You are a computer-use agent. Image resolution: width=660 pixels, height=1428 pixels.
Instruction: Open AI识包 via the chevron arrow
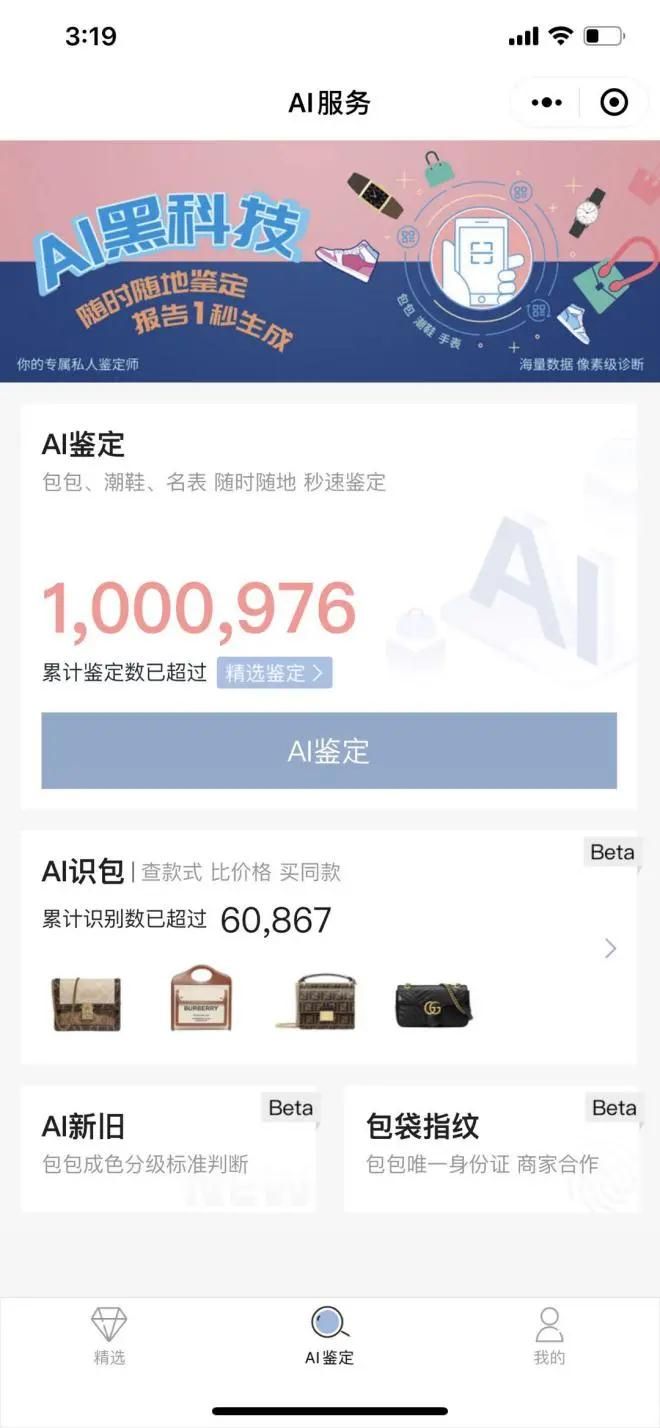(x=610, y=948)
